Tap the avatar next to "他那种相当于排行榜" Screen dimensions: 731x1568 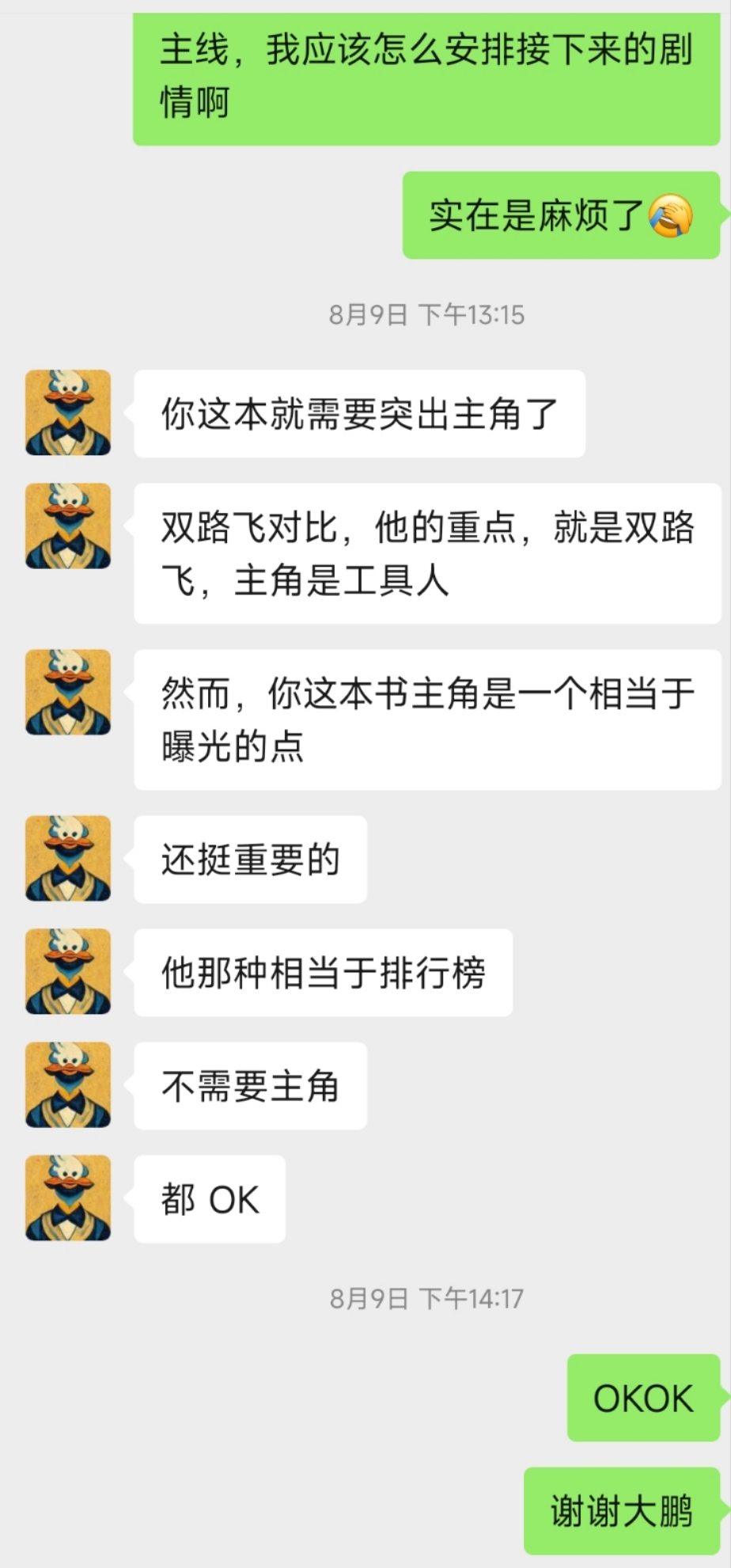click(x=68, y=971)
